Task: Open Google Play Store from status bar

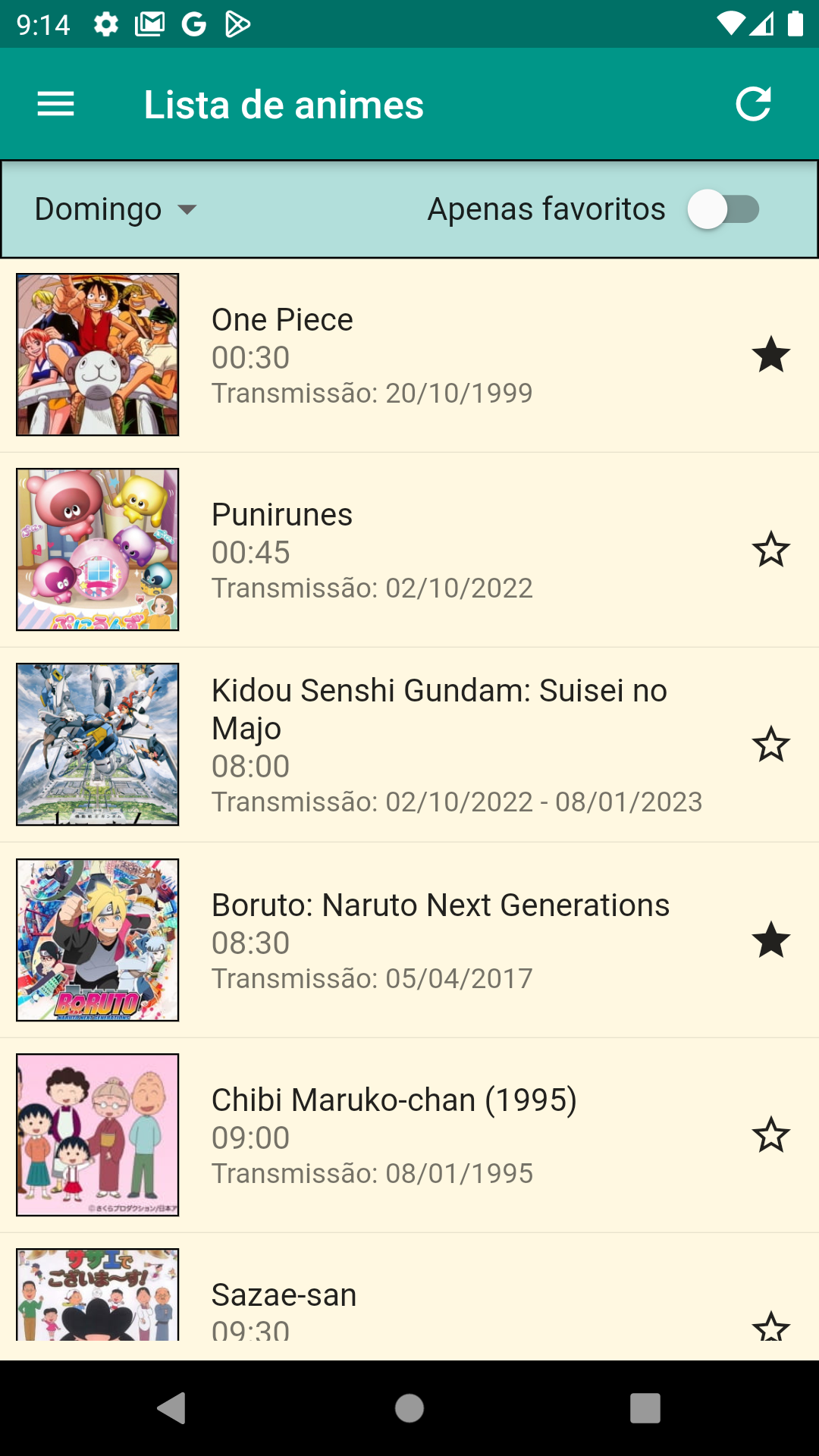Action: coord(237,23)
